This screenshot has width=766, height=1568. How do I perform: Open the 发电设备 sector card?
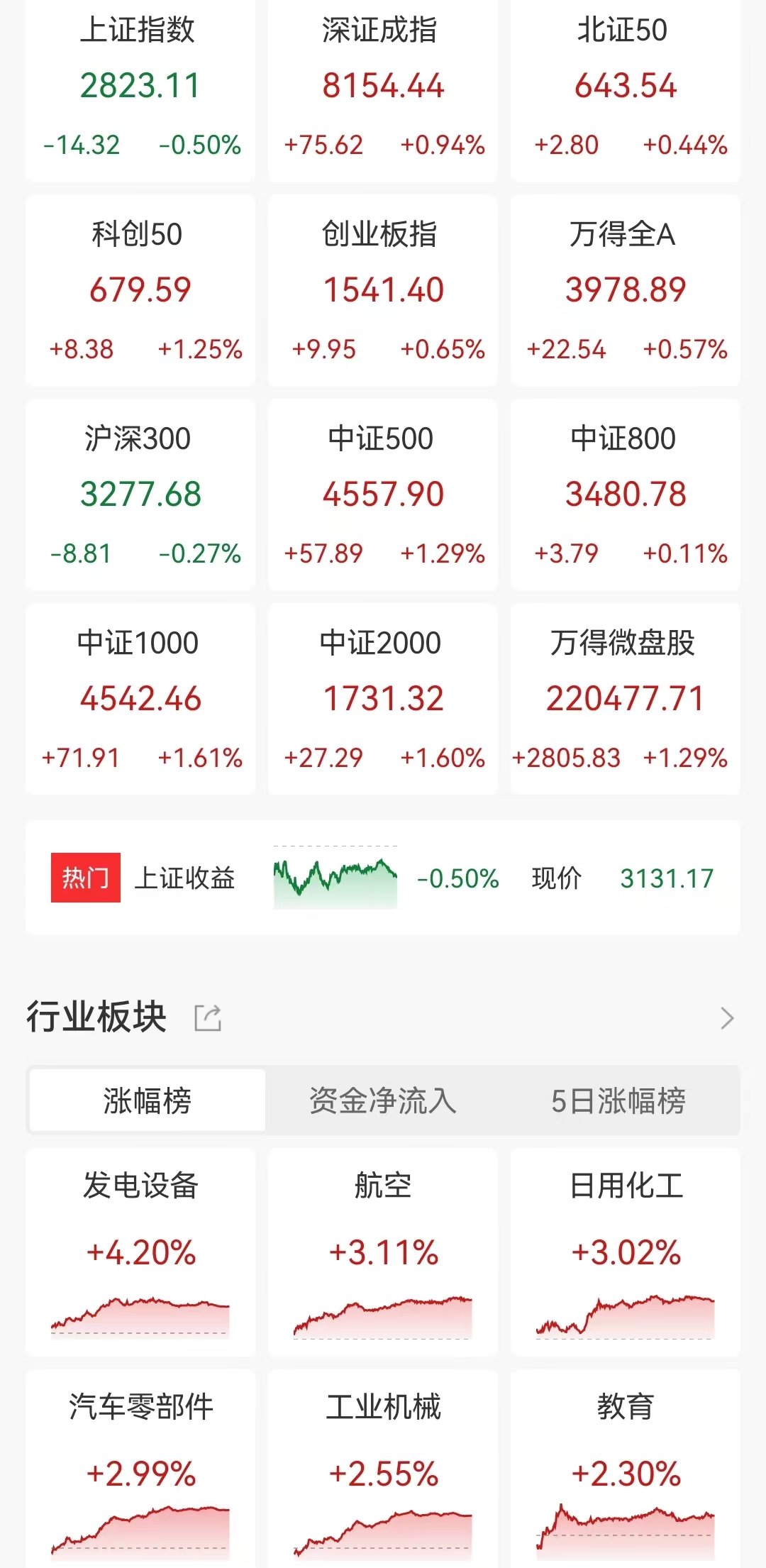point(140,1252)
